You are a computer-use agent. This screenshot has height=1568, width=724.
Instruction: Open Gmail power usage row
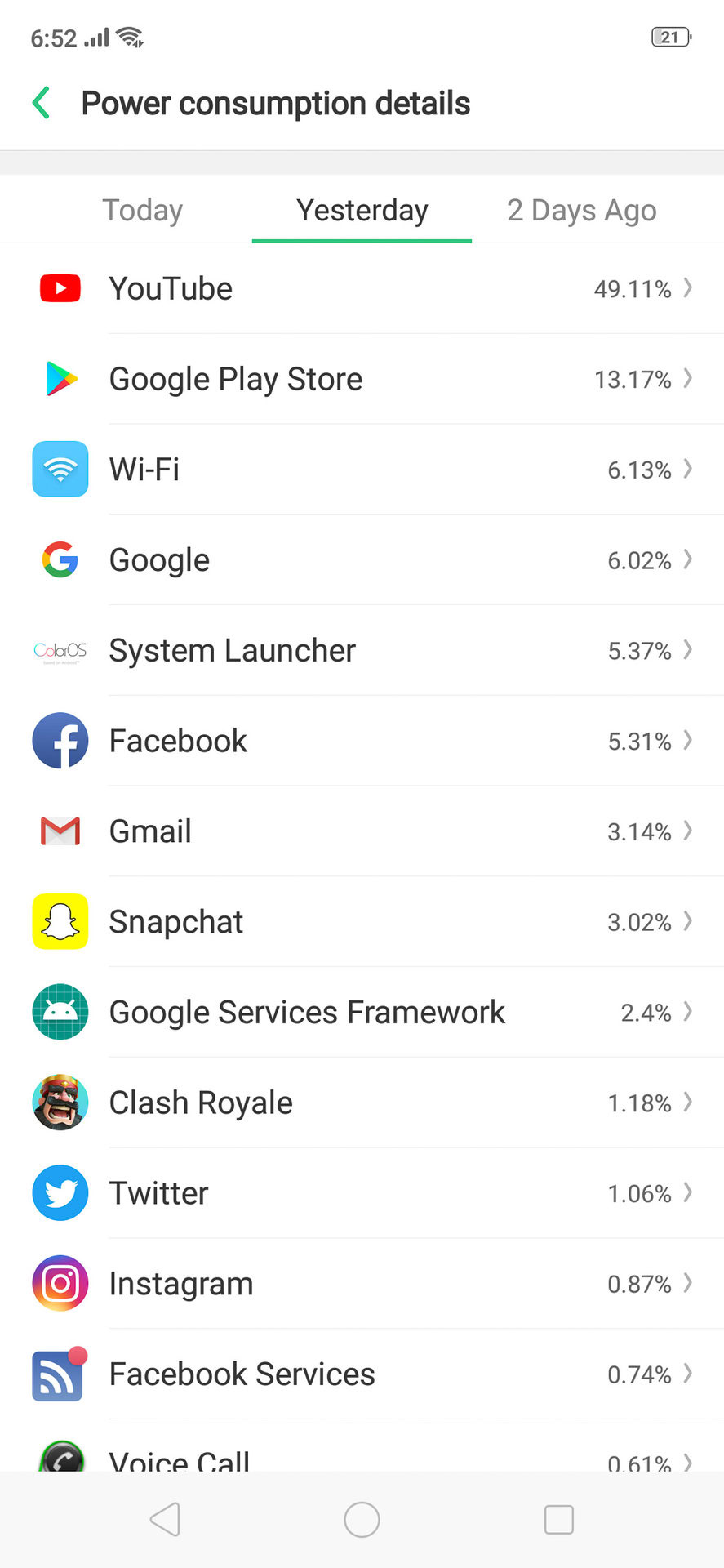[362, 831]
